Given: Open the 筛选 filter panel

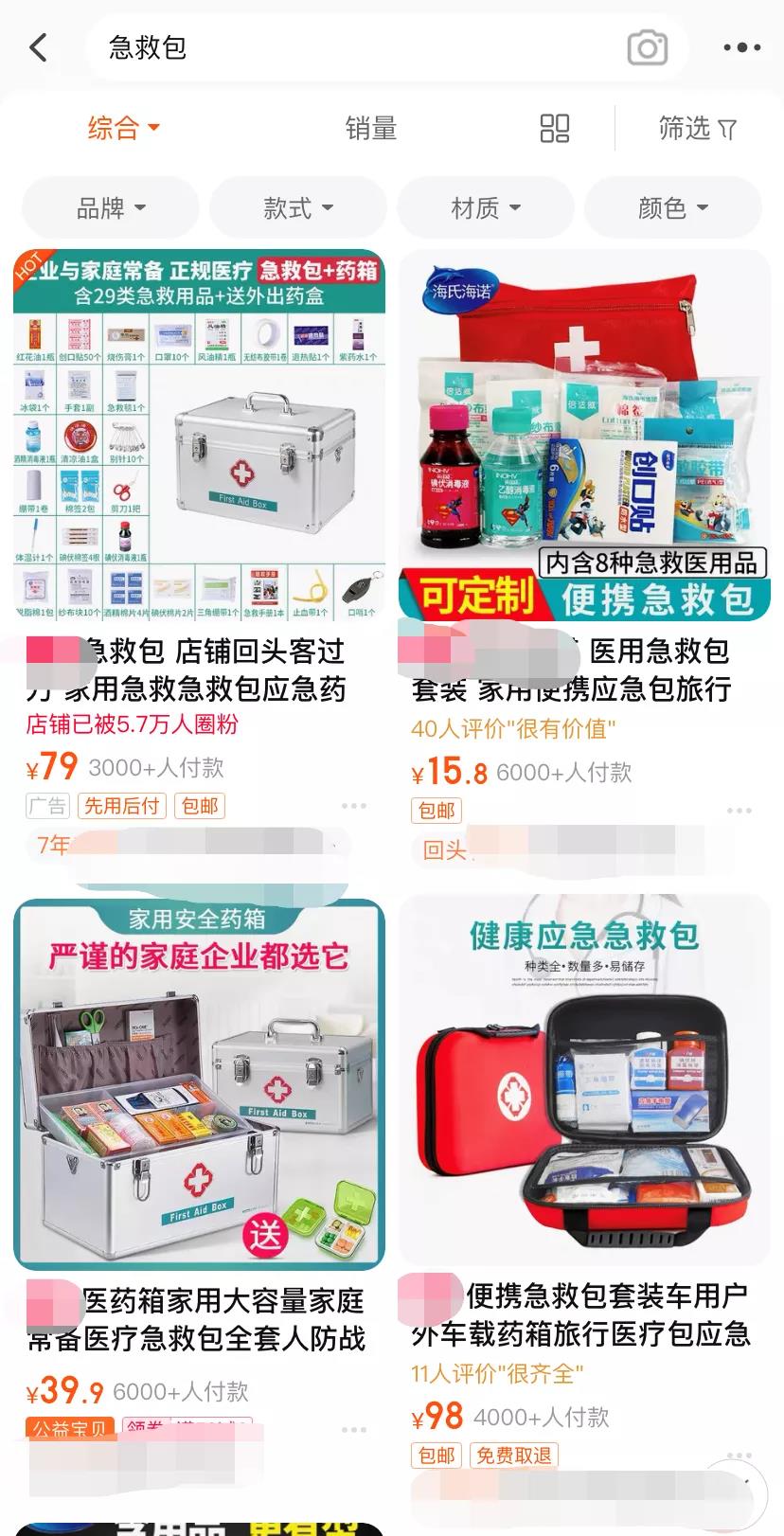Looking at the screenshot, I should point(697,128).
